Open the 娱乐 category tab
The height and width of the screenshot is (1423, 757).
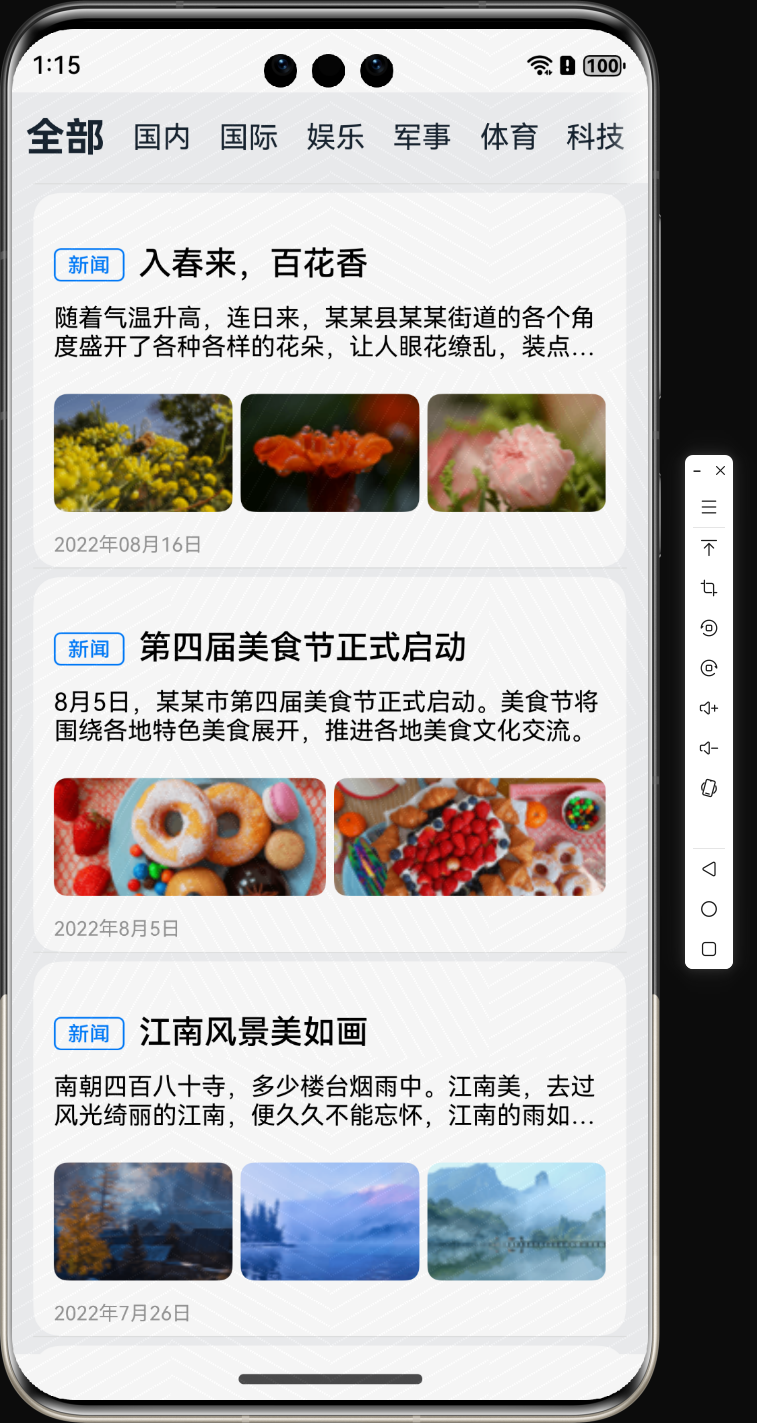click(335, 137)
